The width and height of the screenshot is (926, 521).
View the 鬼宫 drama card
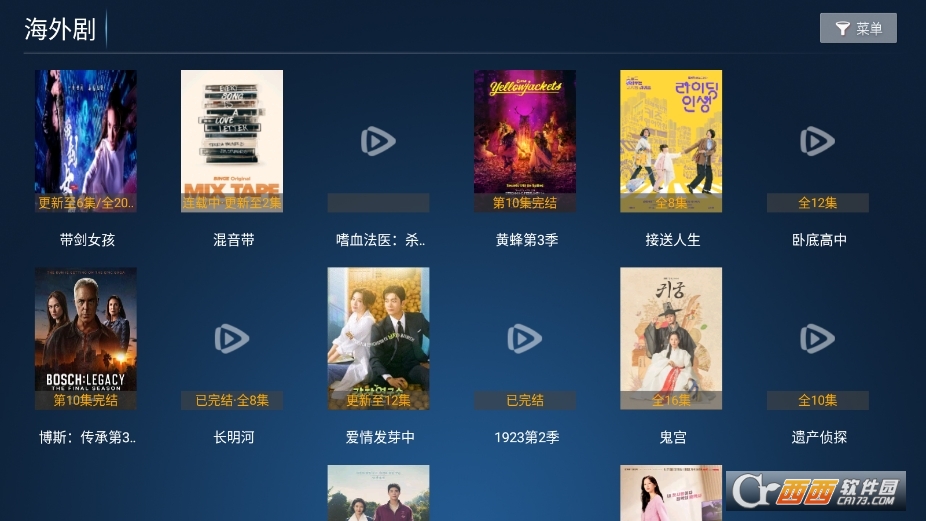click(x=671, y=338)
